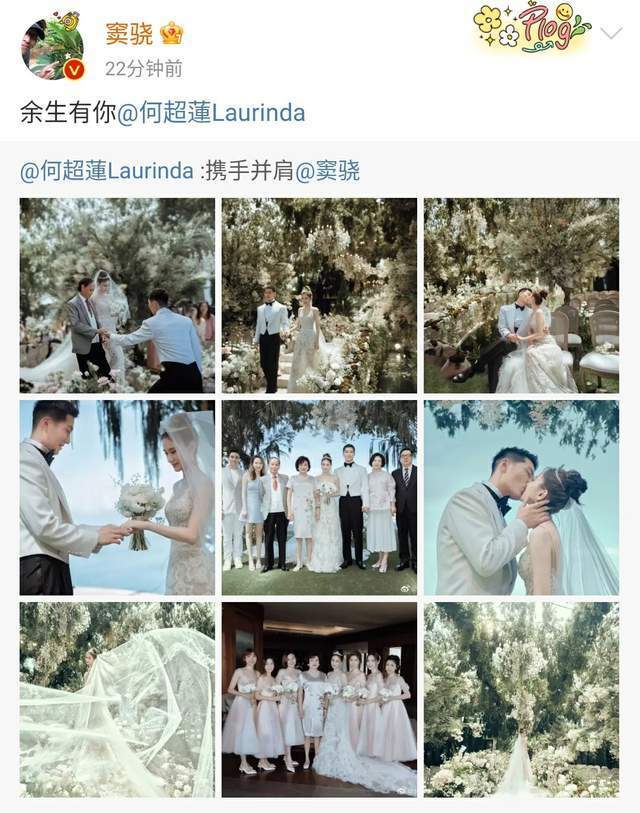Open the poster's profile avatar
This screenshot has width=640, height=813.
(x=53, y=45)
